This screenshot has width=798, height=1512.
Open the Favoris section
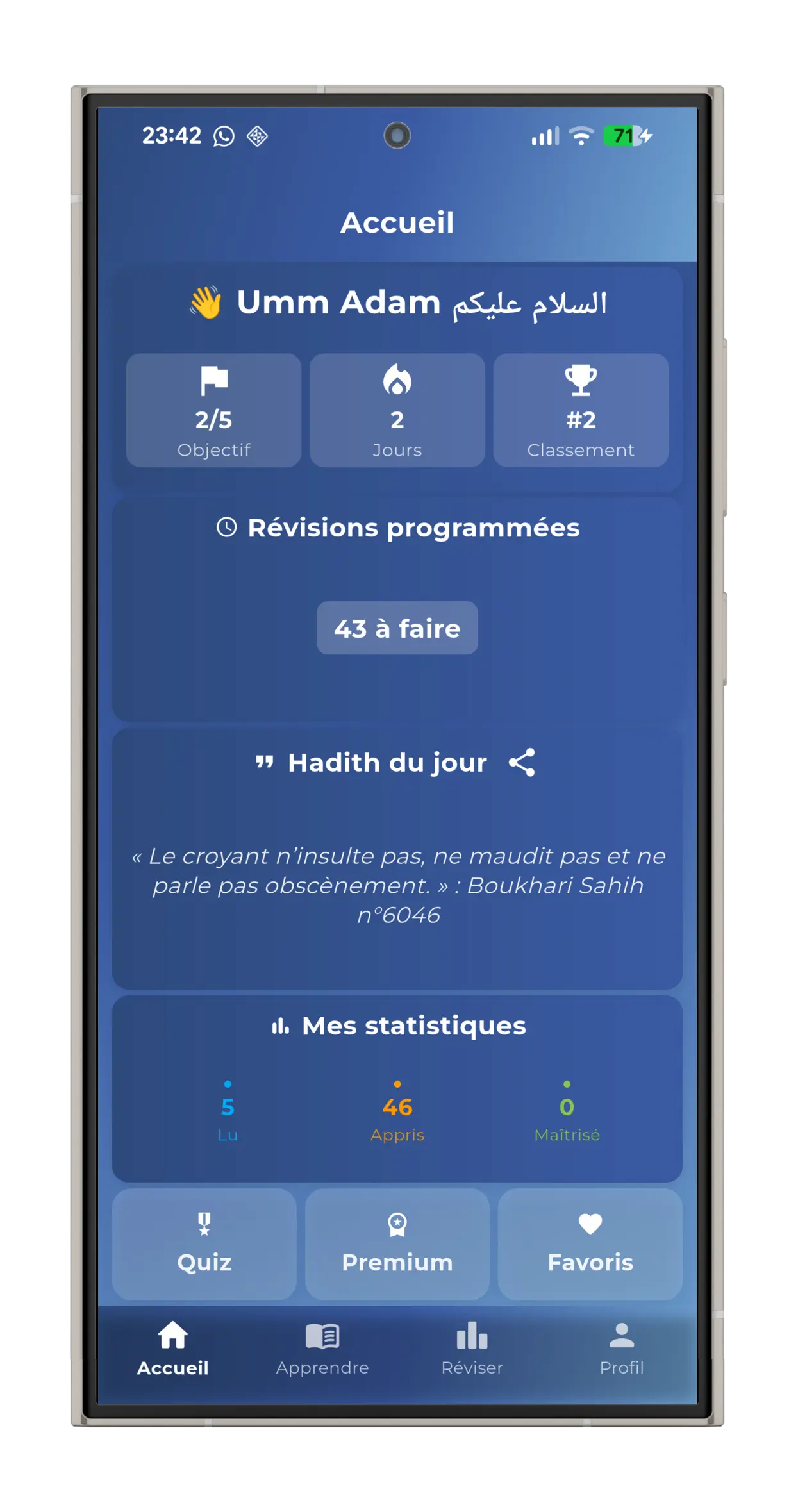pos(590,1243)
